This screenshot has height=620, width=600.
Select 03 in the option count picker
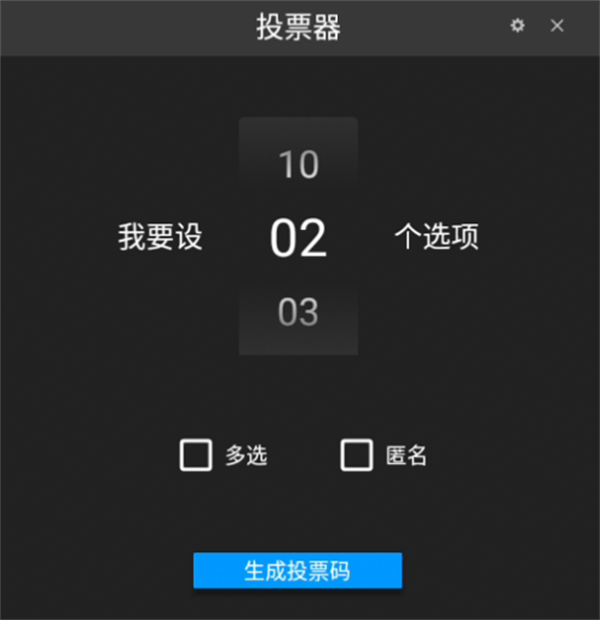pyautogui.click(x=298, y=313)
